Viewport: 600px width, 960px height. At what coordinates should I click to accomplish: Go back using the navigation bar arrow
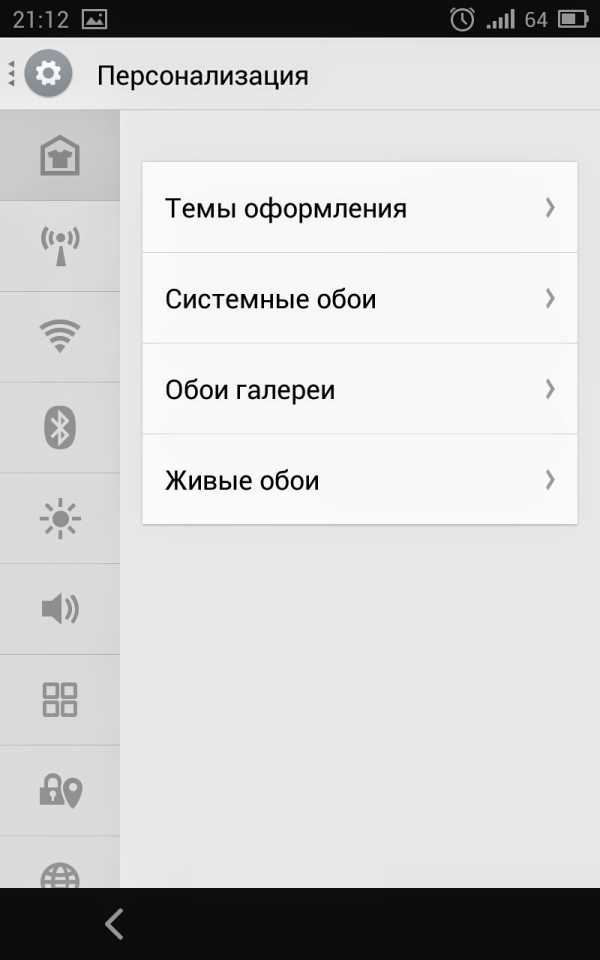pos(114,924)
